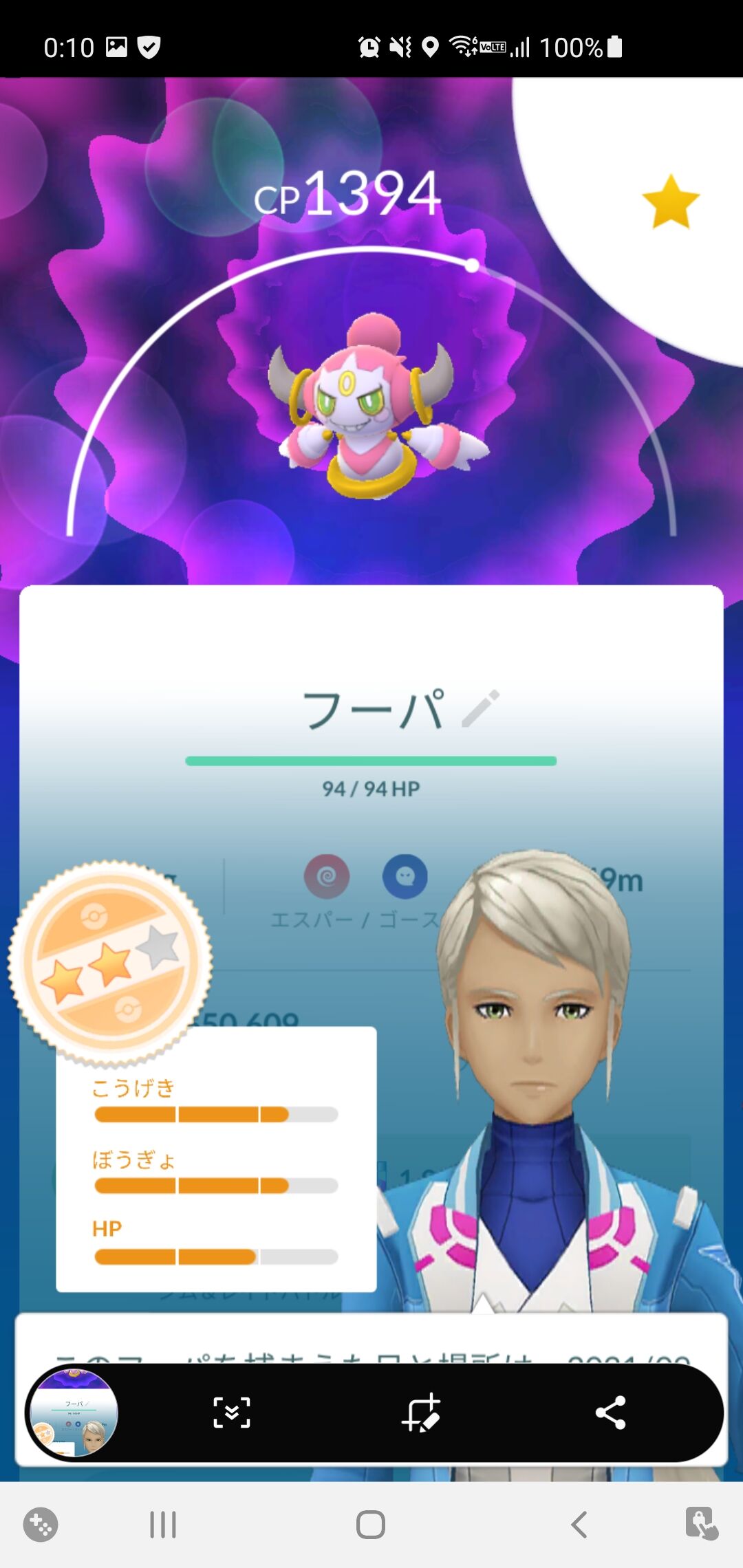Tap the alarm icon in the status bar
This screenshot has height=1568, width=743.
tap(369, 46)
